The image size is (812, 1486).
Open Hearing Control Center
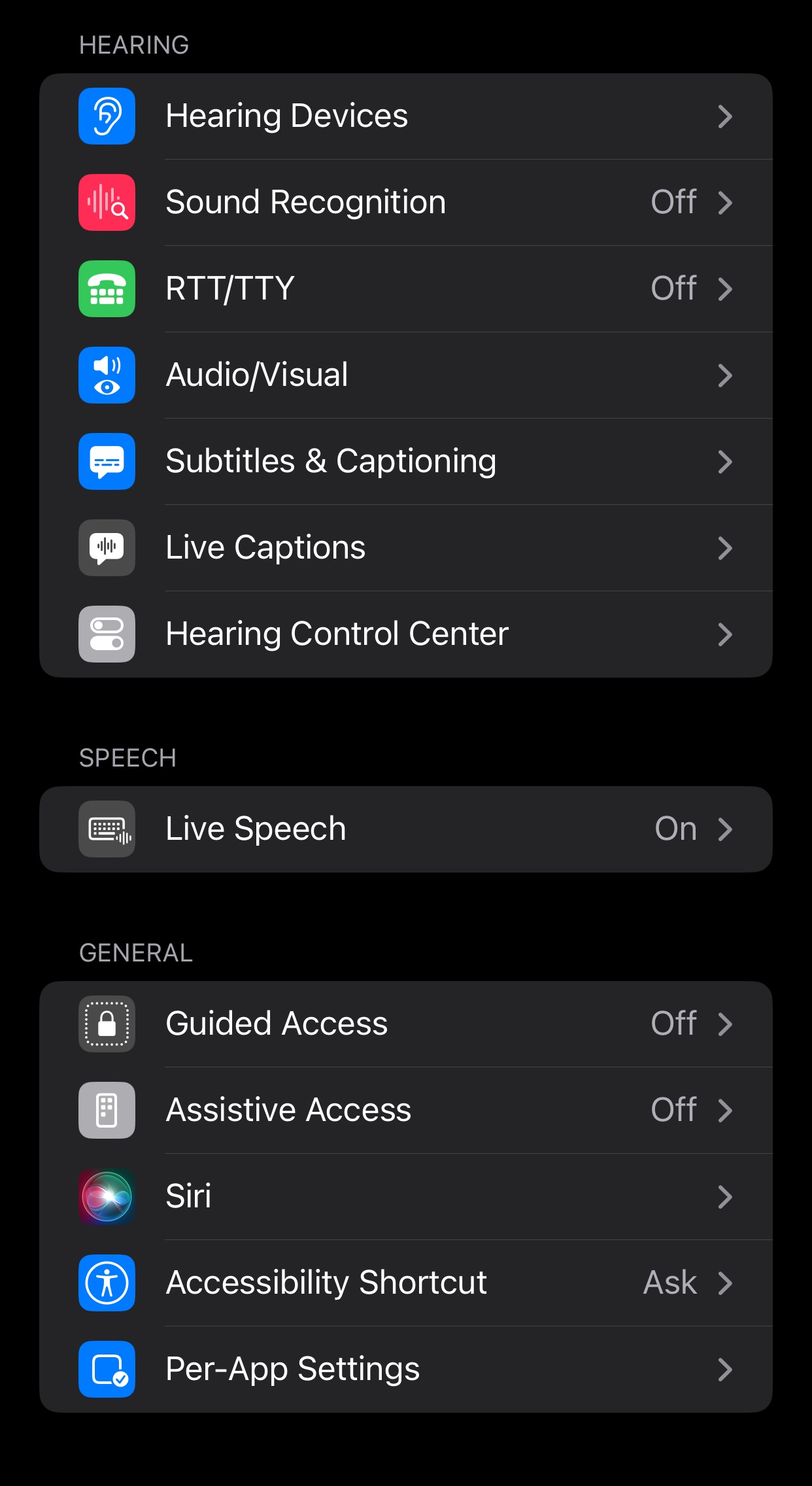tap(405, 634)
